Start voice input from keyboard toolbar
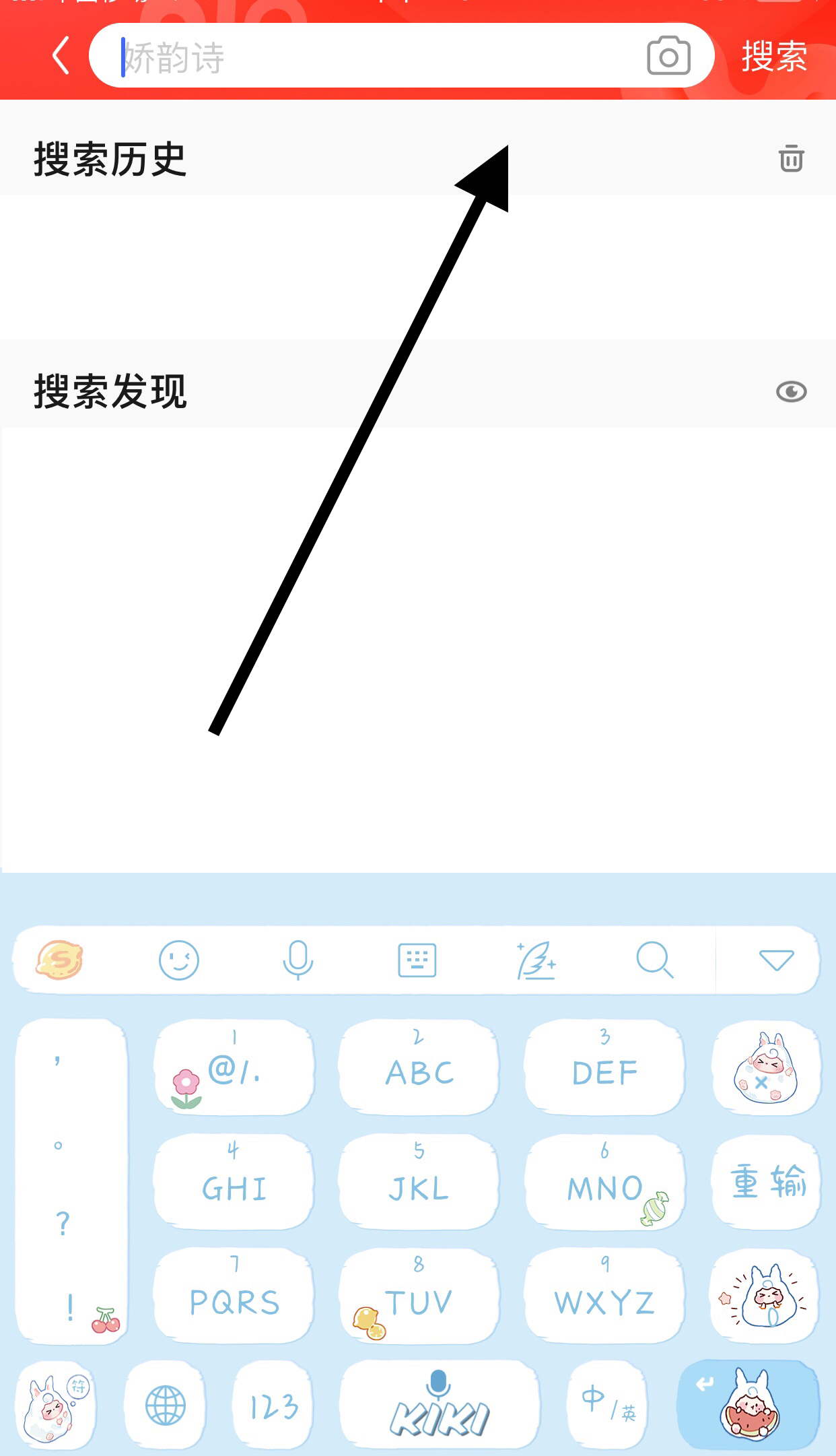836x1456 pixels. click(x=298, y=960)
